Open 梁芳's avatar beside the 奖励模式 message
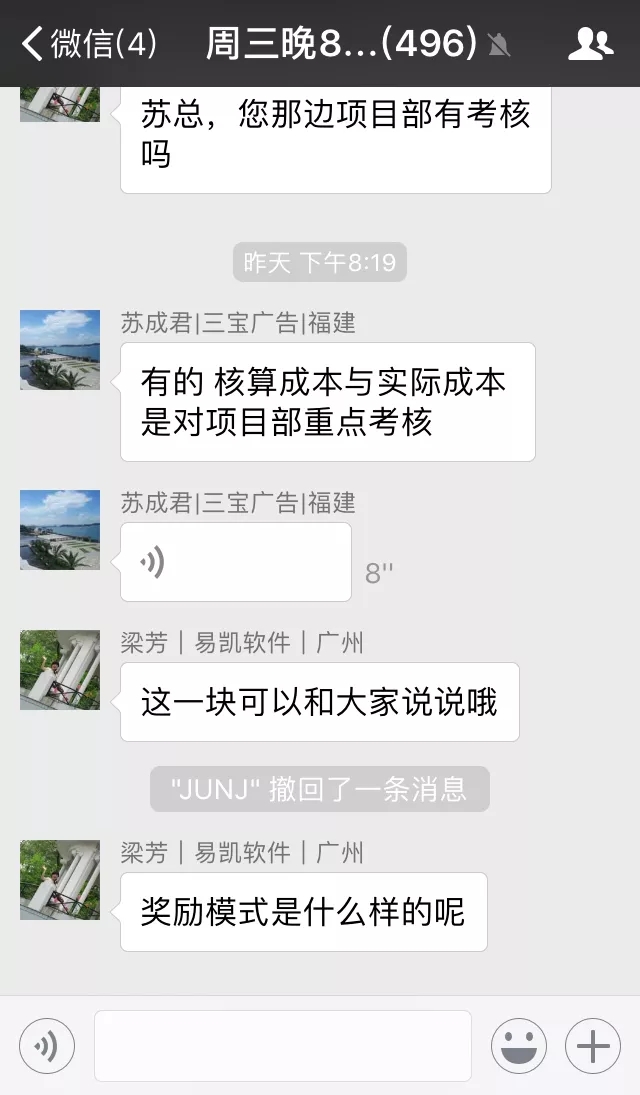This screenshot has height=1095, width=640. [60, 880]
